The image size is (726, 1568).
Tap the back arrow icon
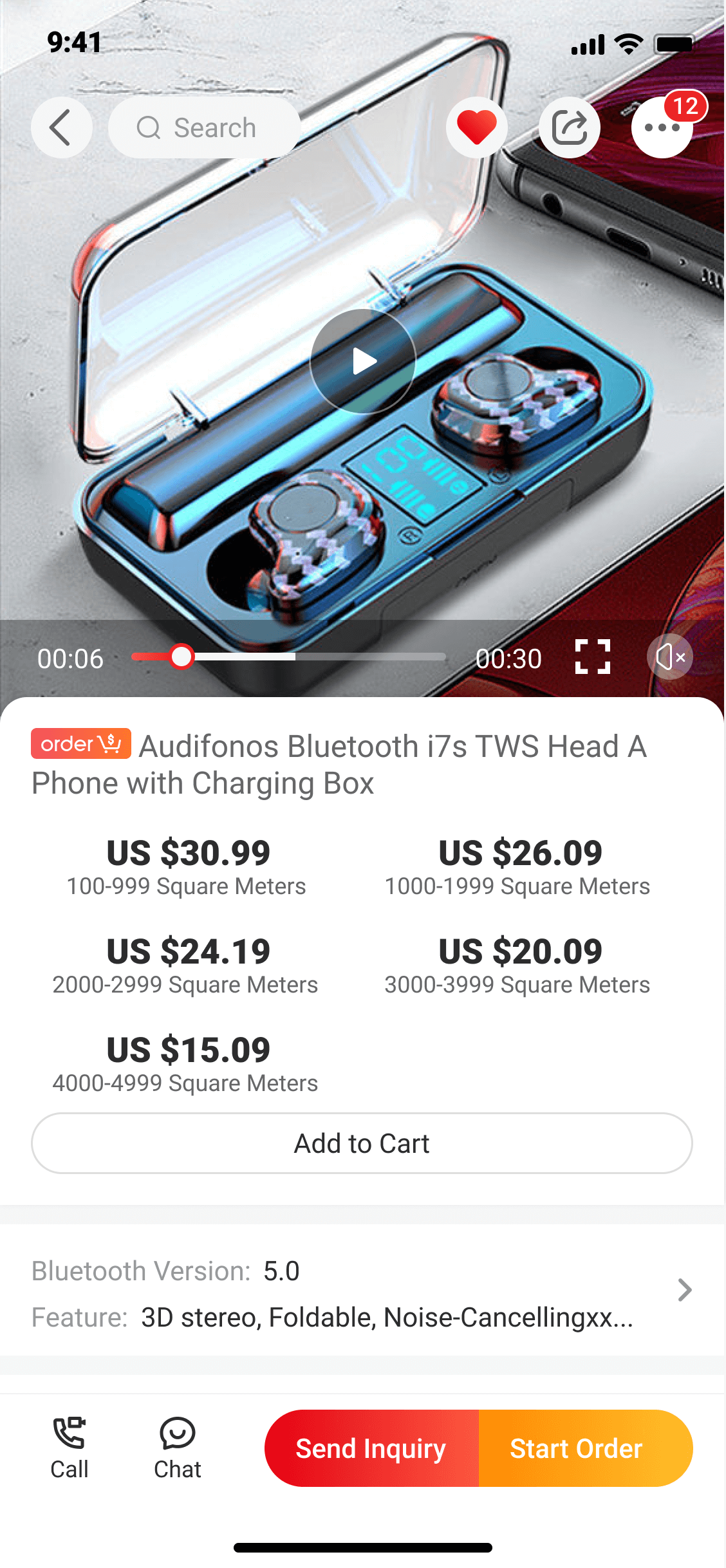(61, 127)
